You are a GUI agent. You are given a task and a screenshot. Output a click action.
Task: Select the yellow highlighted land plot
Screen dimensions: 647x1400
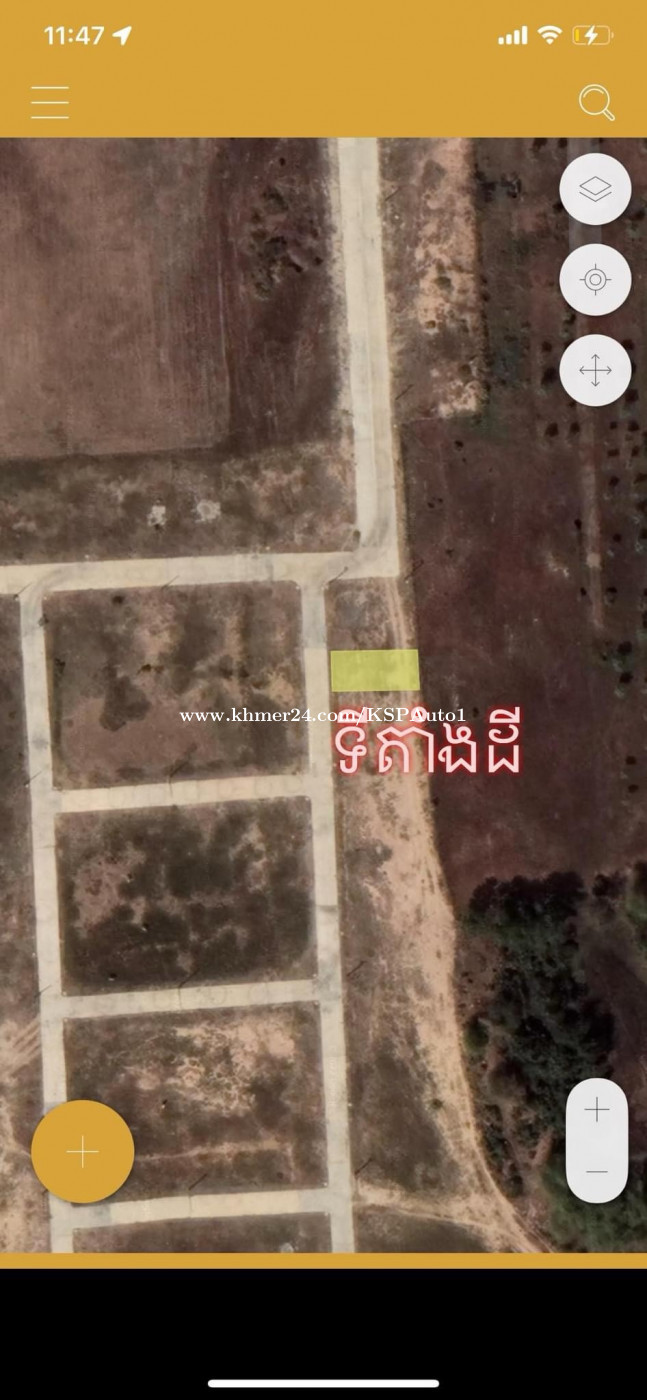point(375,670)
